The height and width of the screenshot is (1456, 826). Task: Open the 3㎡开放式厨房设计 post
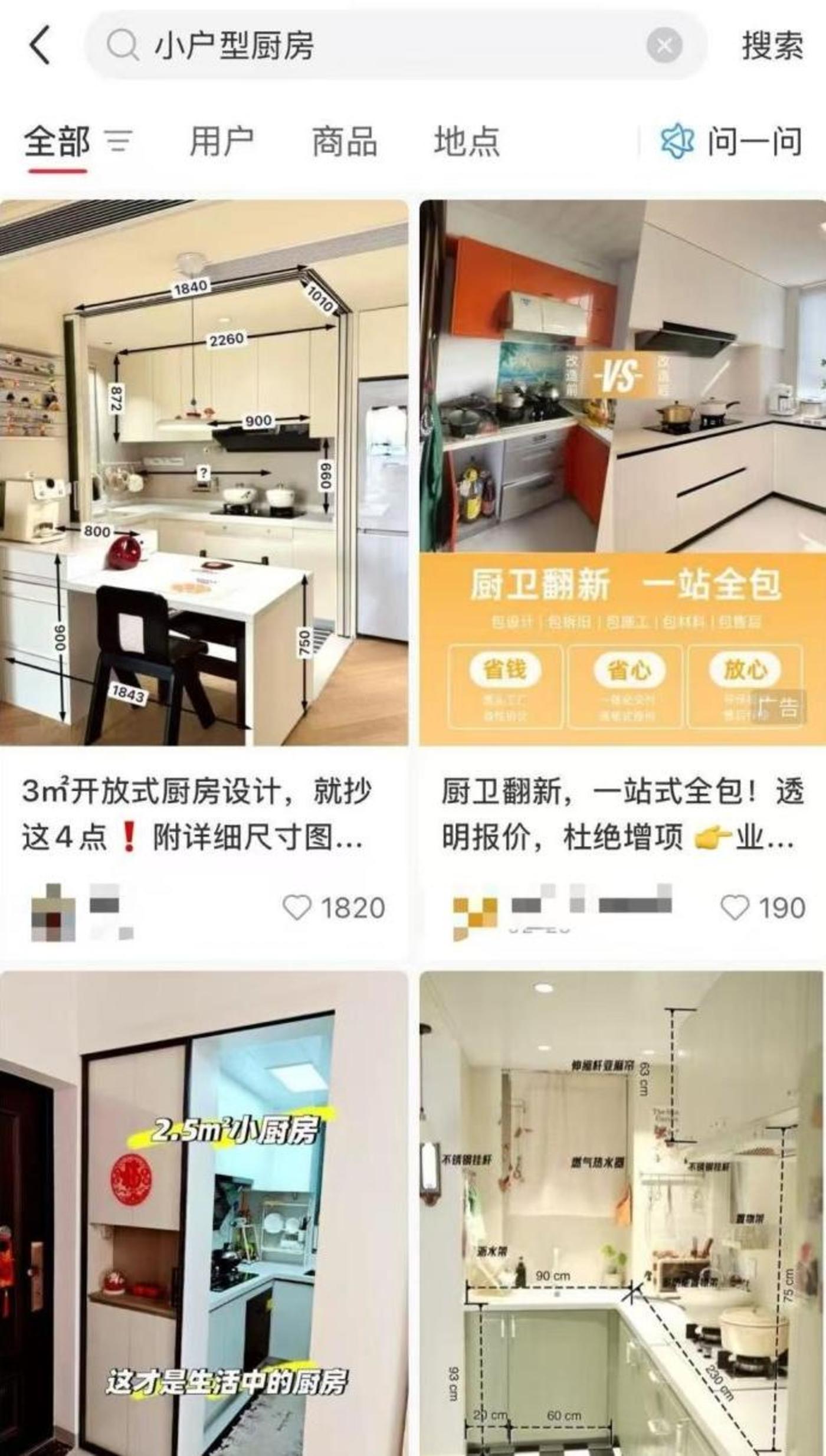coord(204,472)
